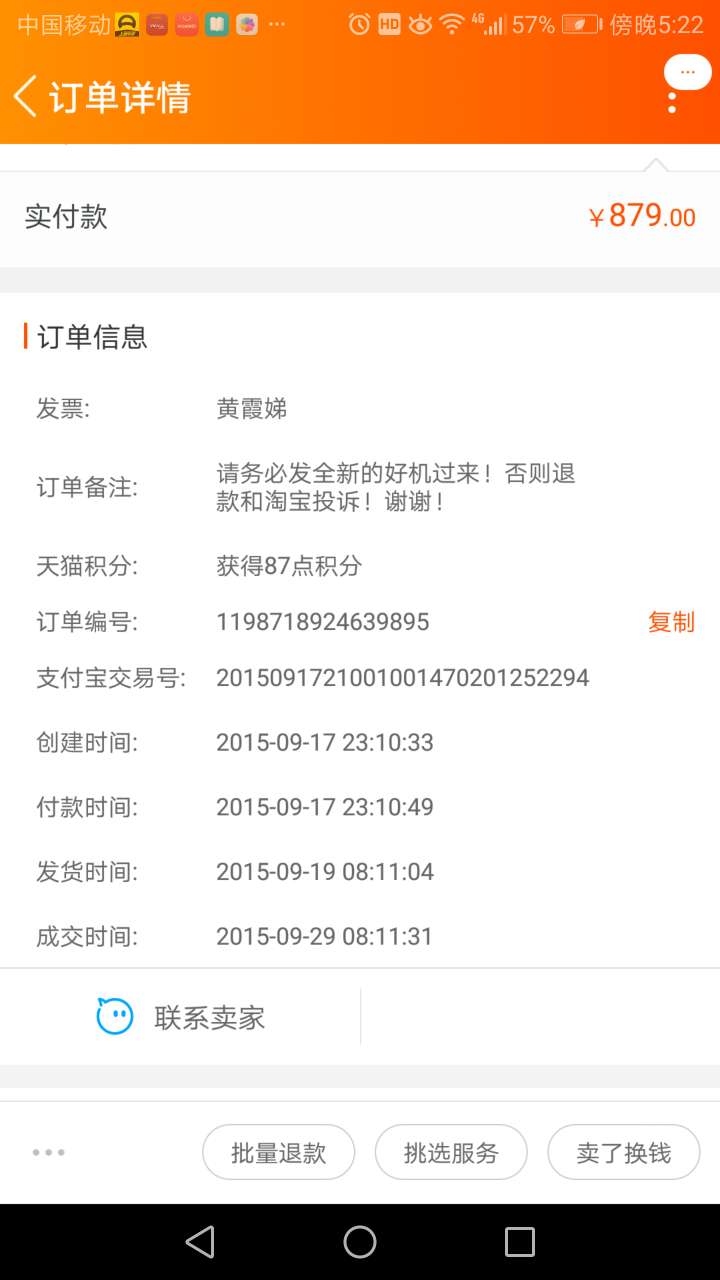The image size is (720, 1280).
Task: Open recent apps from navigation bar
Action: pyautogui.click(x=520, y=1242)
